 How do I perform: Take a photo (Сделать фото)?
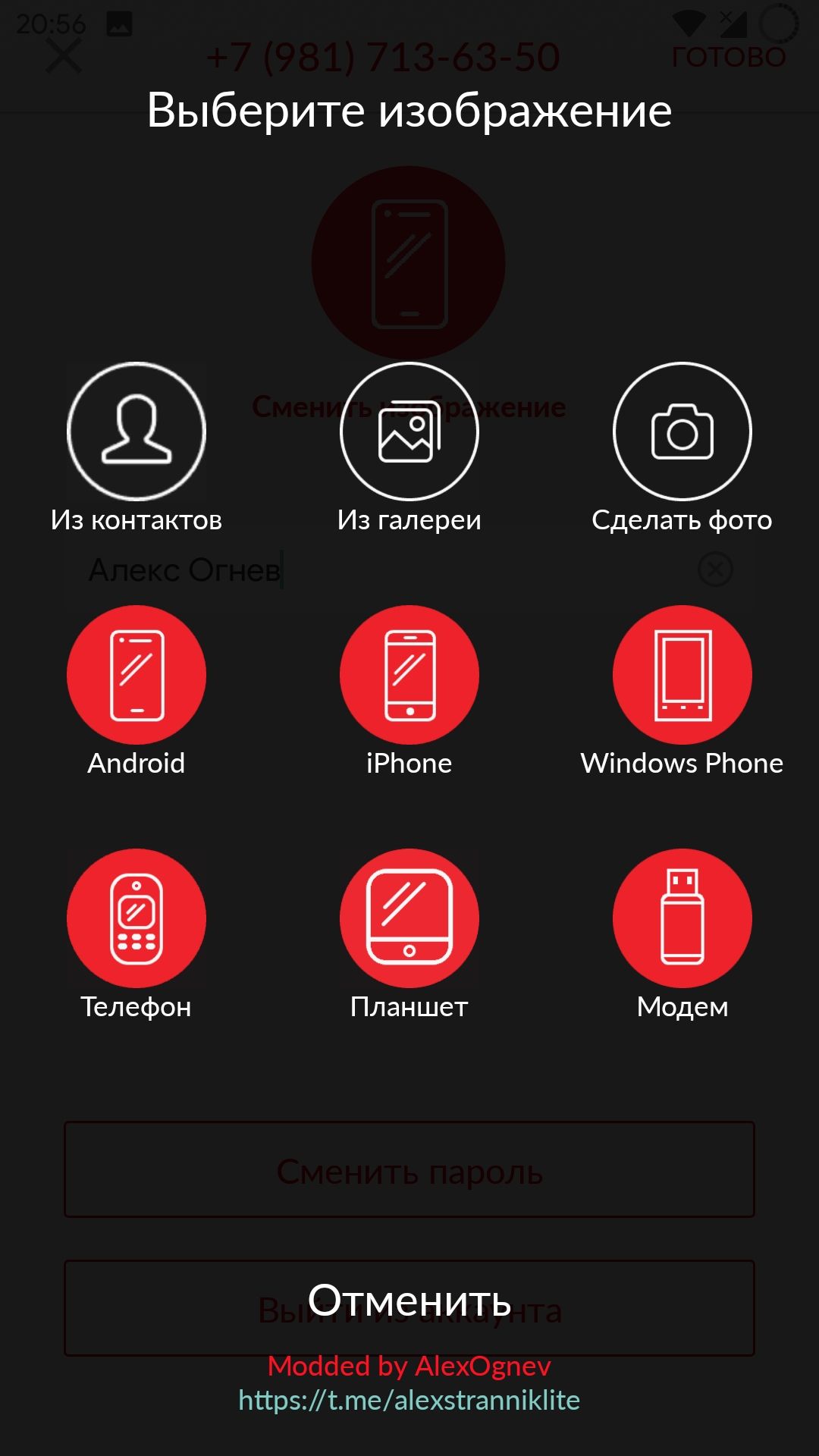(682, 431)
